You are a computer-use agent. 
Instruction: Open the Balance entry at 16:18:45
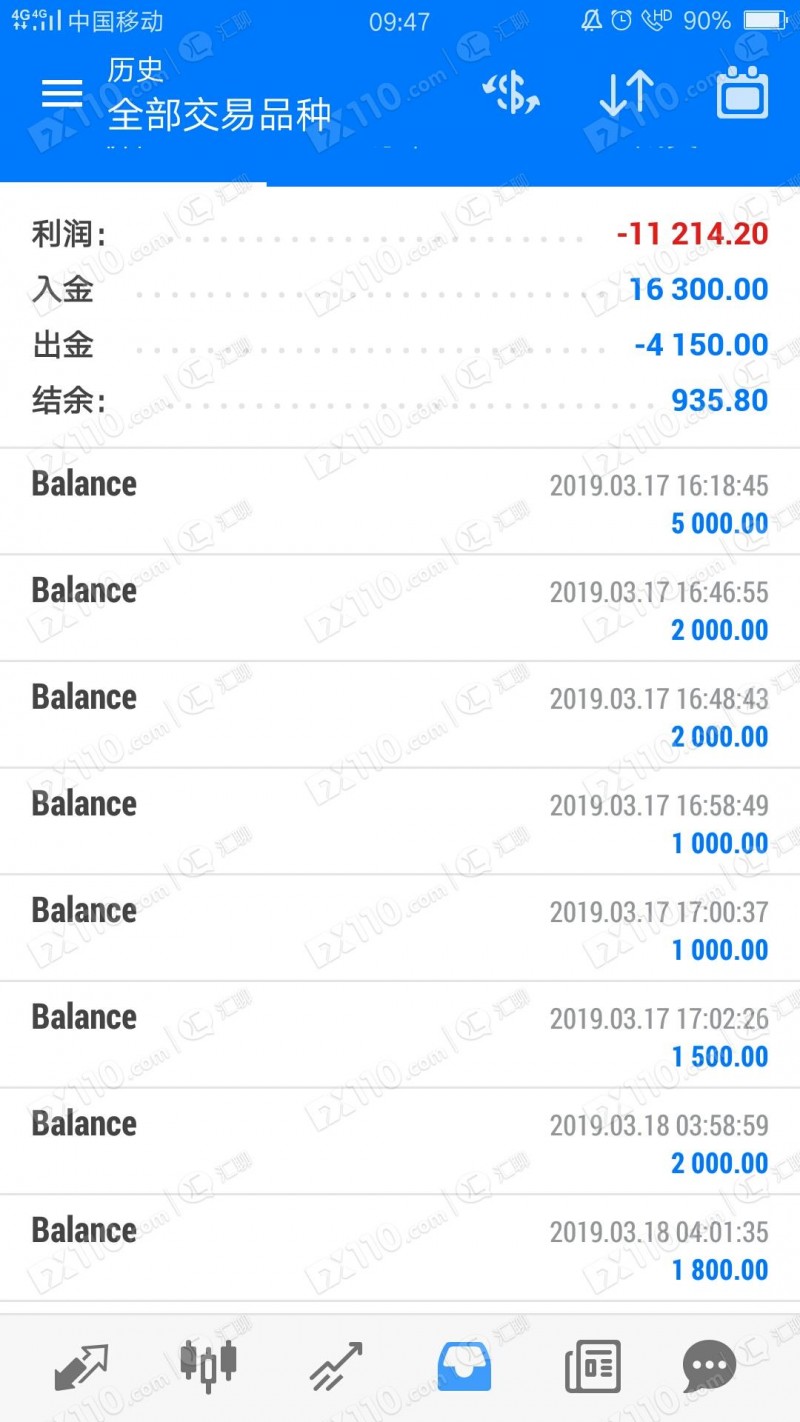(400, 500)
